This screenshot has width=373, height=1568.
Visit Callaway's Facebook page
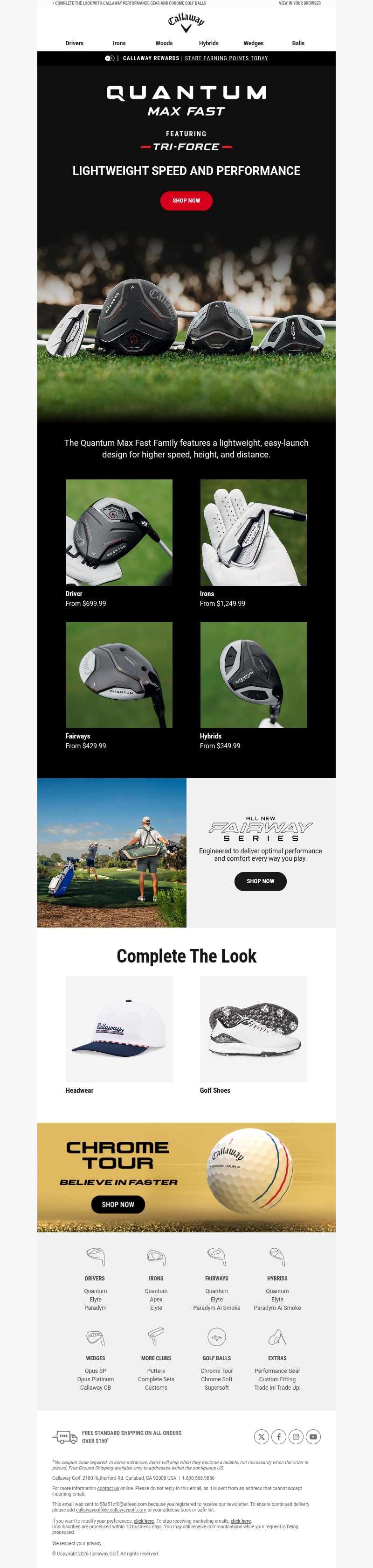point(278,1436)
